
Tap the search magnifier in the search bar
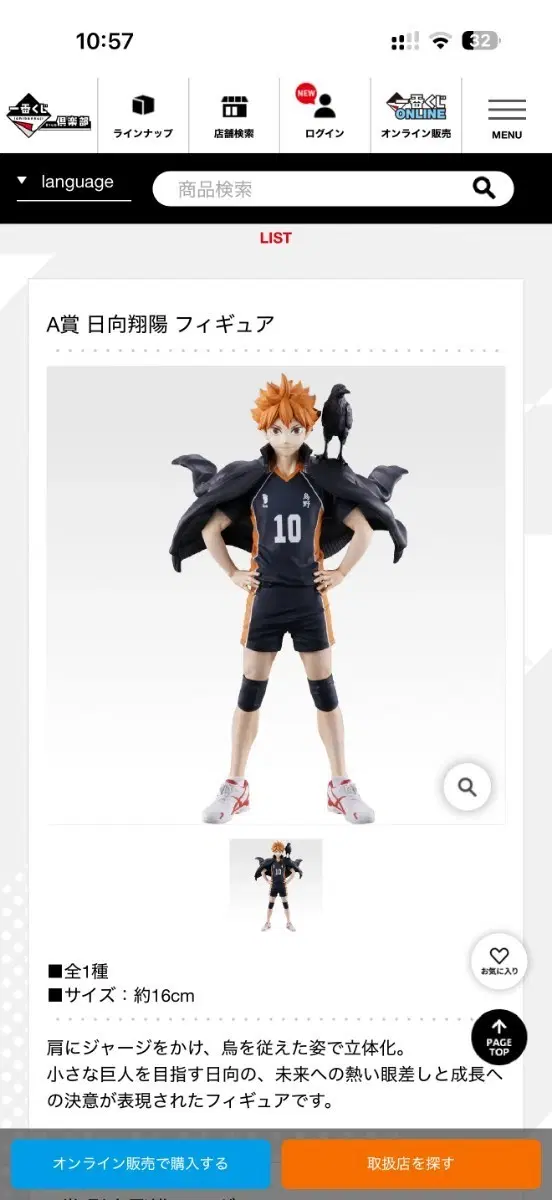pyautogui.click(x=484, y=188)
